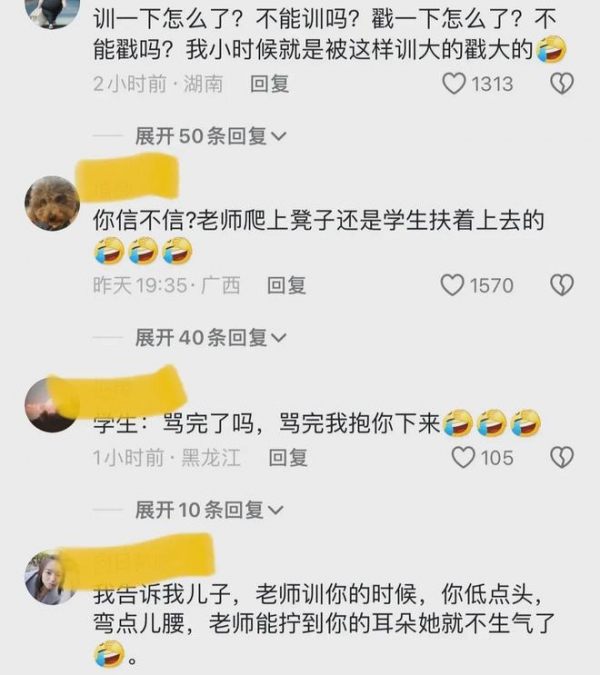The width and height of the screenshot is (600, 675).
Task: Like the Heilongjiang comment with 105 likes
Action: (x=462, y=458)
